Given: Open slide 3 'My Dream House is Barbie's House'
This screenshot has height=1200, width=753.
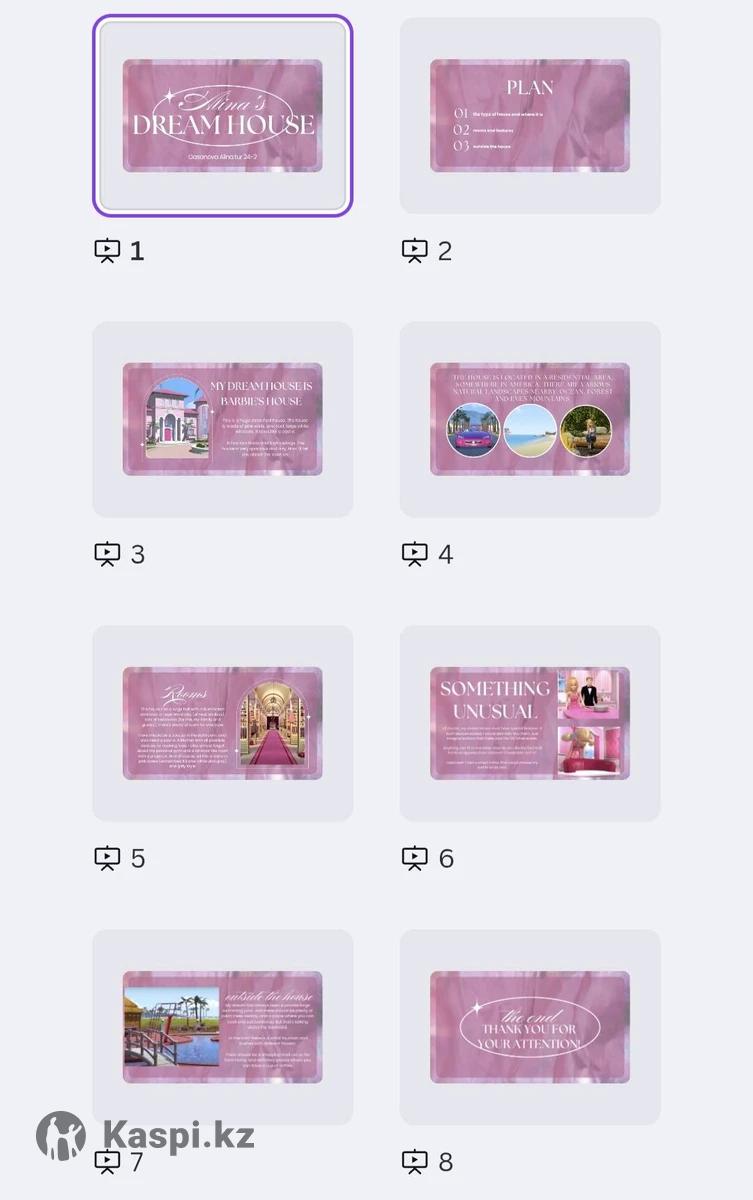Looking at the screenshot, I should tap(222, 419).
